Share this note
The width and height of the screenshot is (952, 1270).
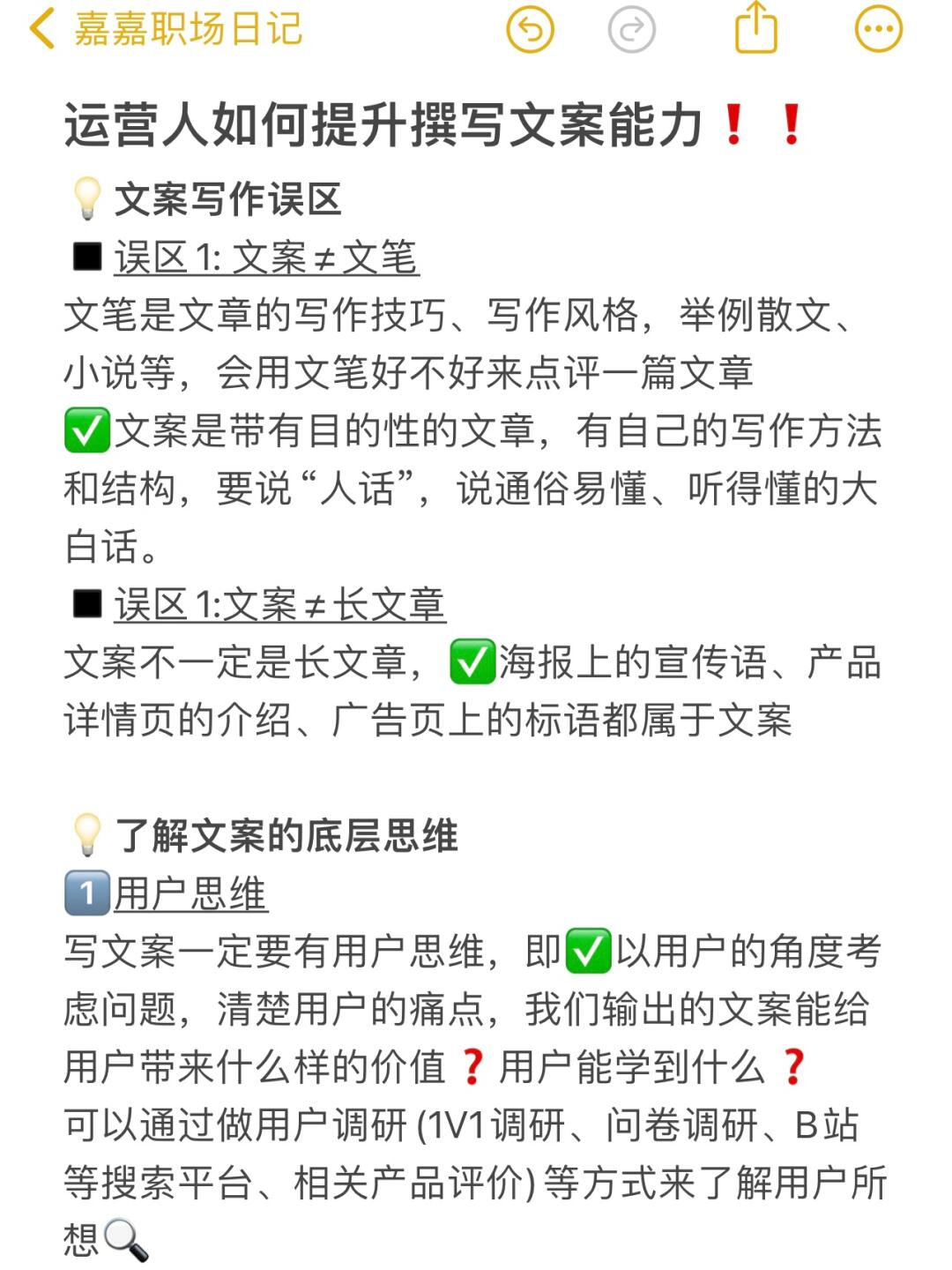coord(756,27)
